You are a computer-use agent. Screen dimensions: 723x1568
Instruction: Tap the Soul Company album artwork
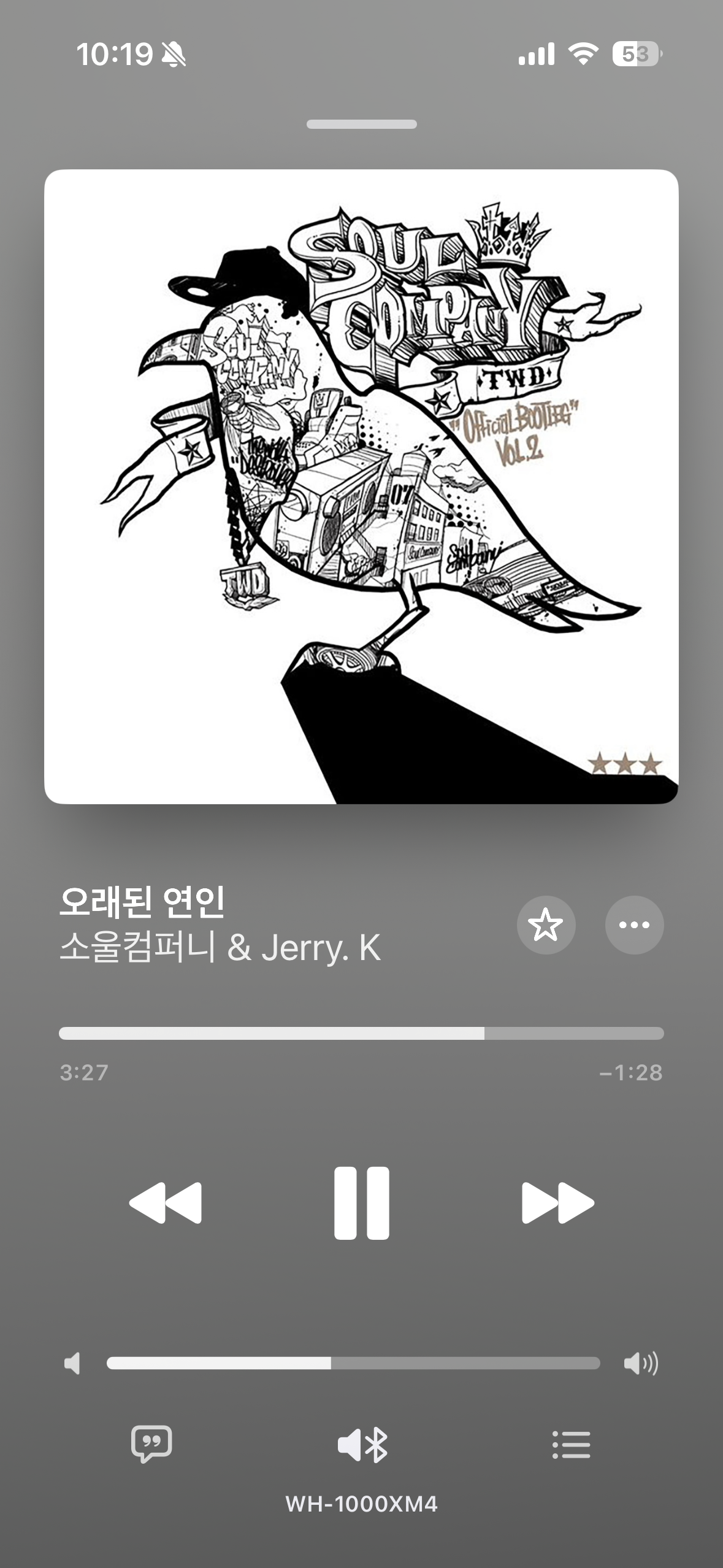coord(361,486)
